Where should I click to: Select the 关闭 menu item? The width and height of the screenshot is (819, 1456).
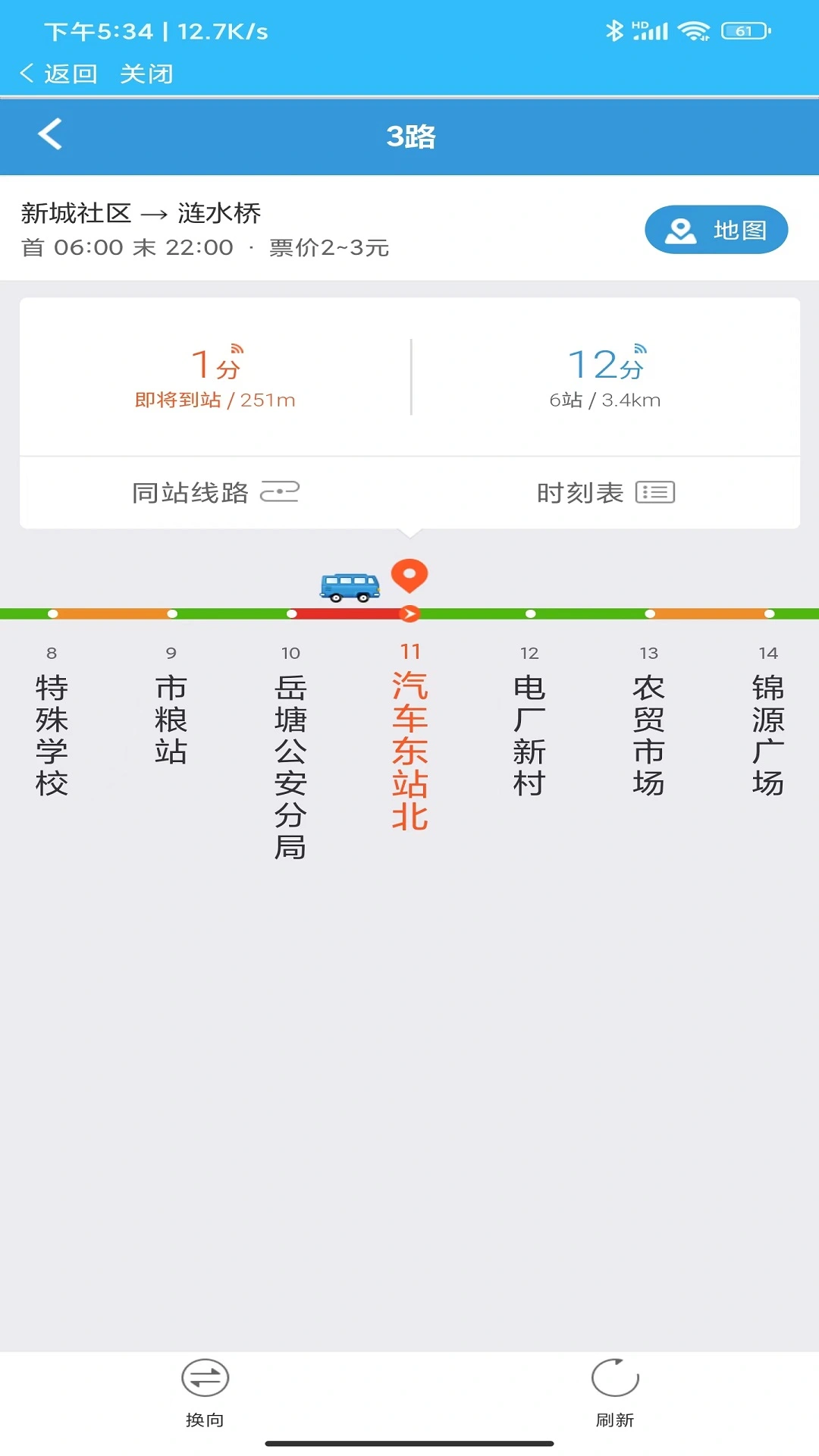pos(147,73)
